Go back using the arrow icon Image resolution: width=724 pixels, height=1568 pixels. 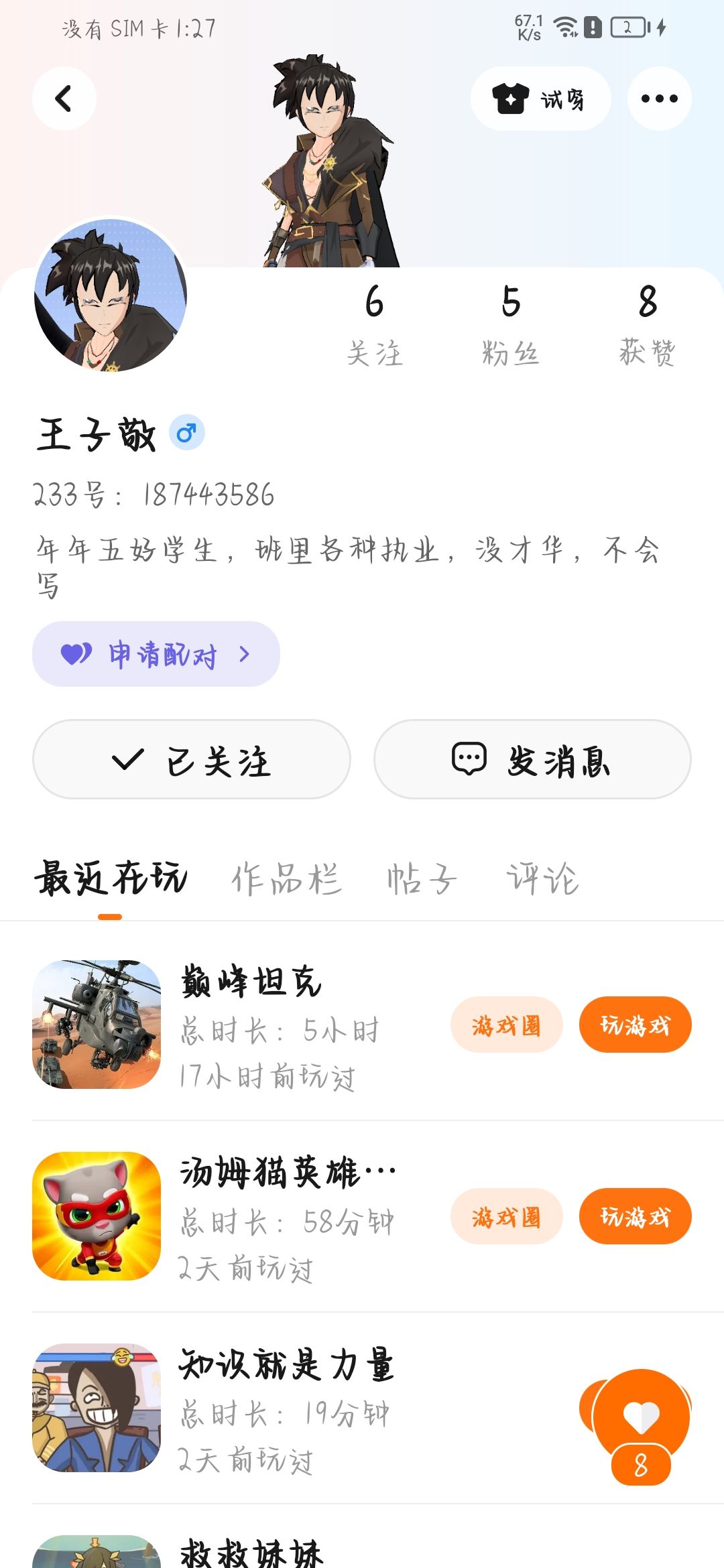[64, 99]
